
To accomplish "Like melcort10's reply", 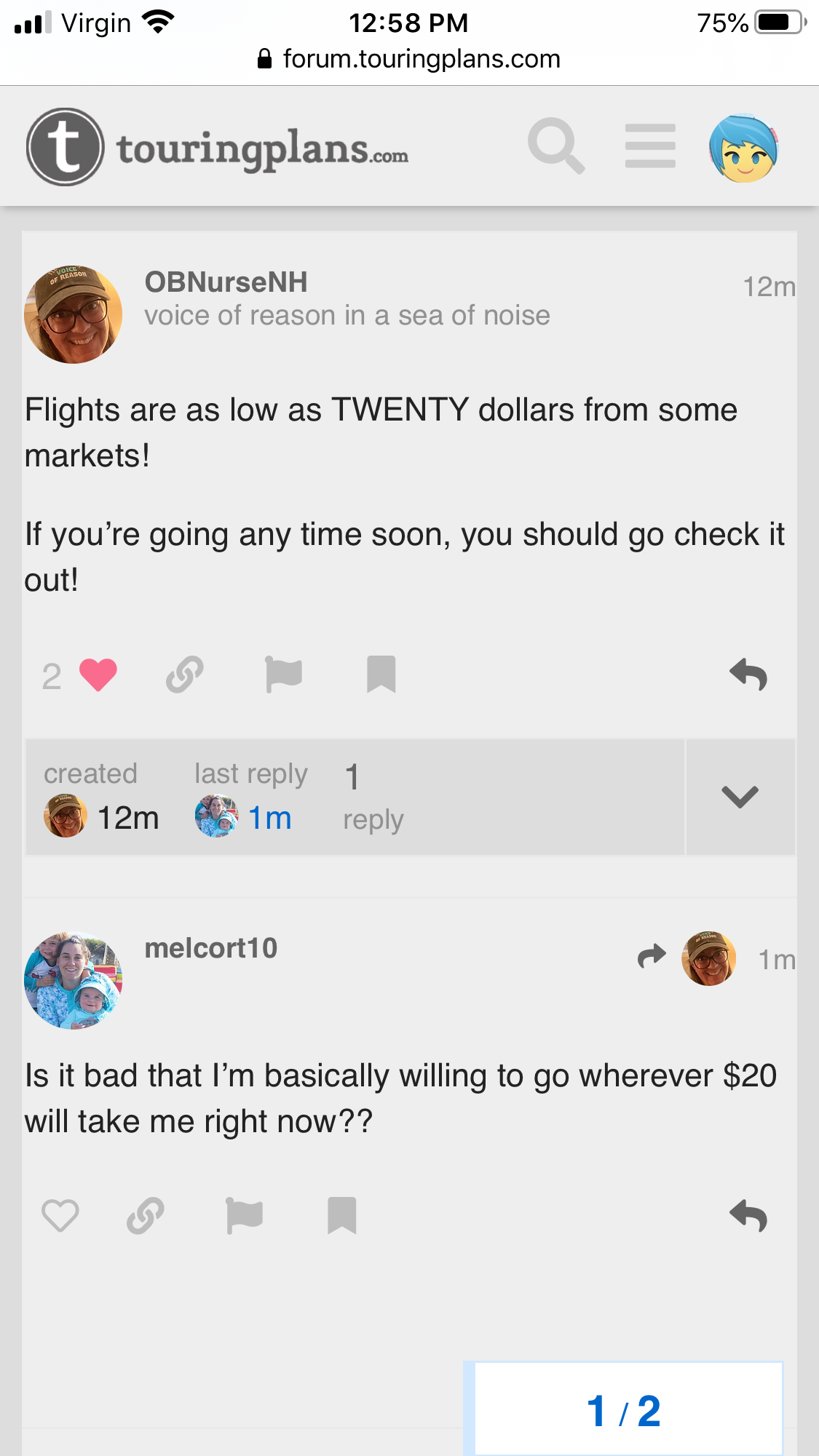I will (60, 1215).
